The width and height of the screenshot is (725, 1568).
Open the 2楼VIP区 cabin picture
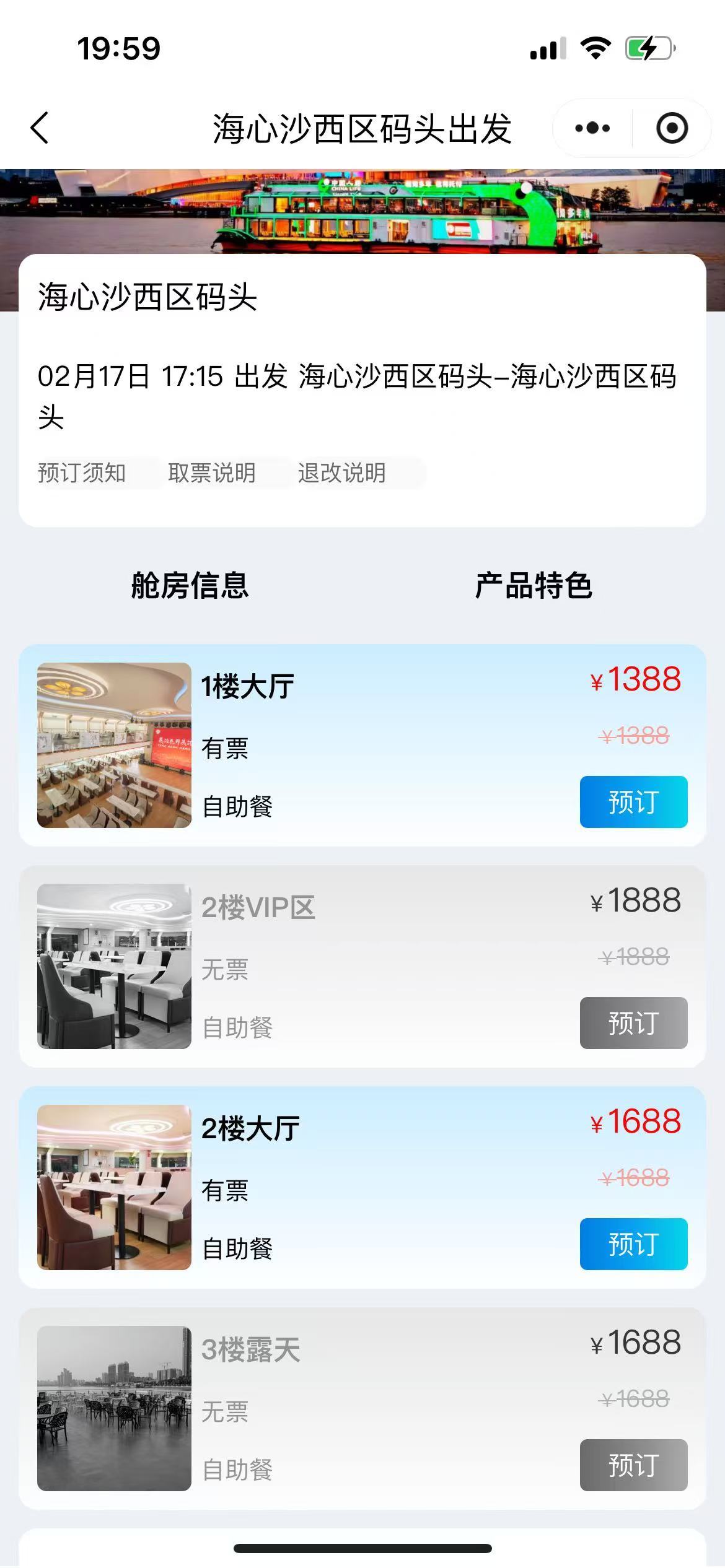(x=114, y=966)
